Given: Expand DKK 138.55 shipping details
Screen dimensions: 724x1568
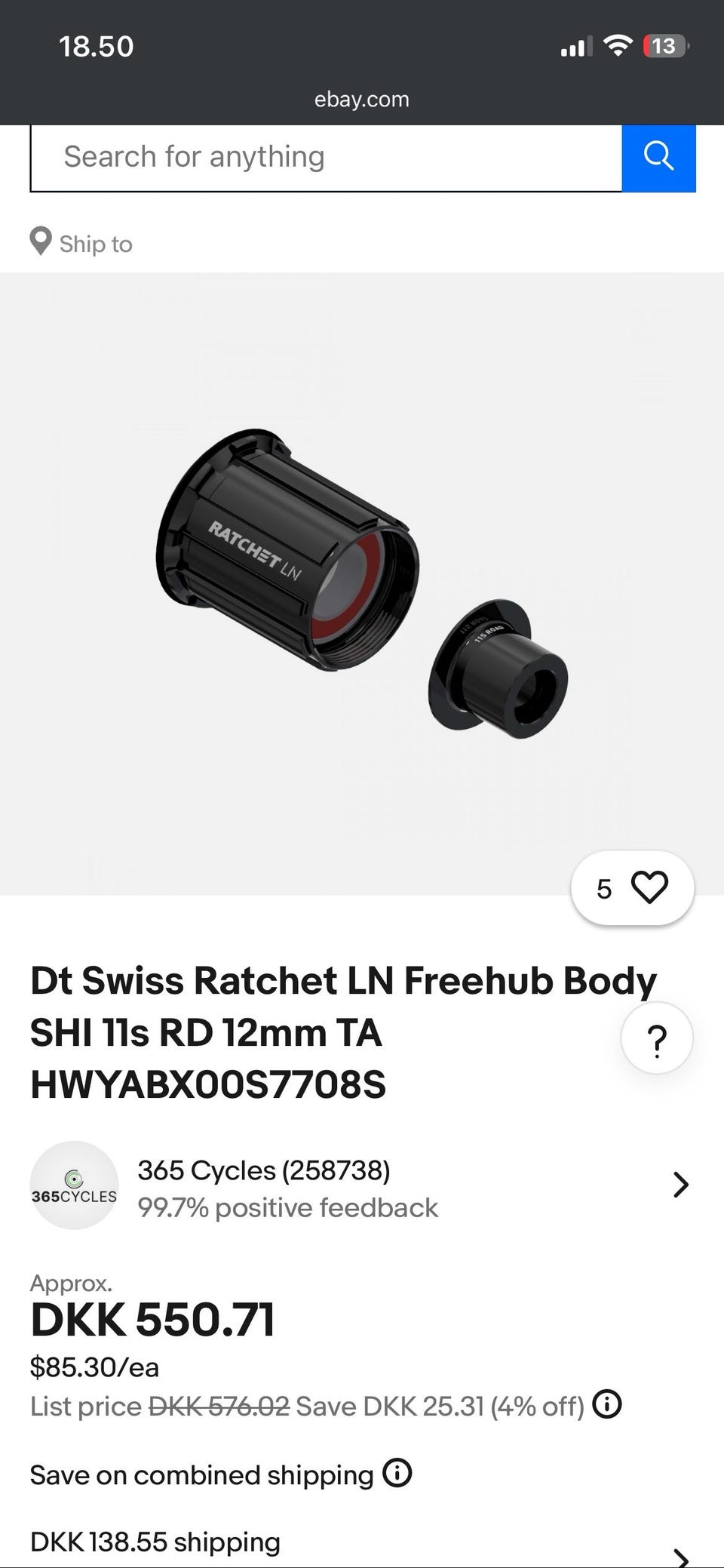Looking at the screenshot, I should (680, 1554).
